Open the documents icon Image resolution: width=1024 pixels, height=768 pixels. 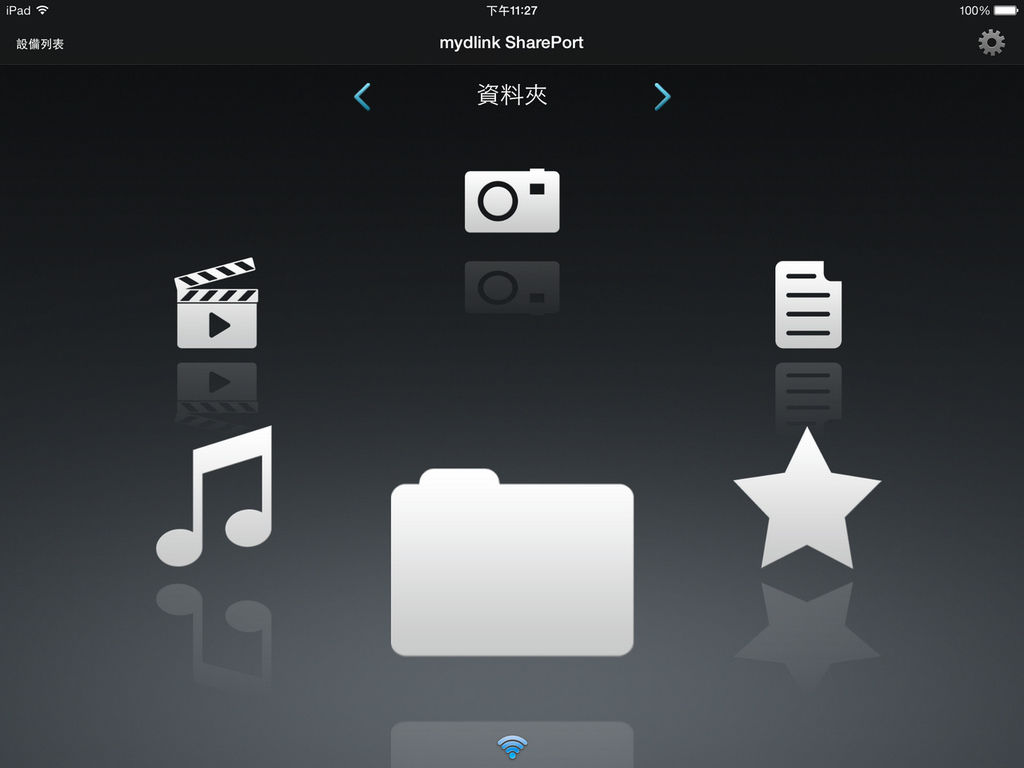[x=808, y=305]
